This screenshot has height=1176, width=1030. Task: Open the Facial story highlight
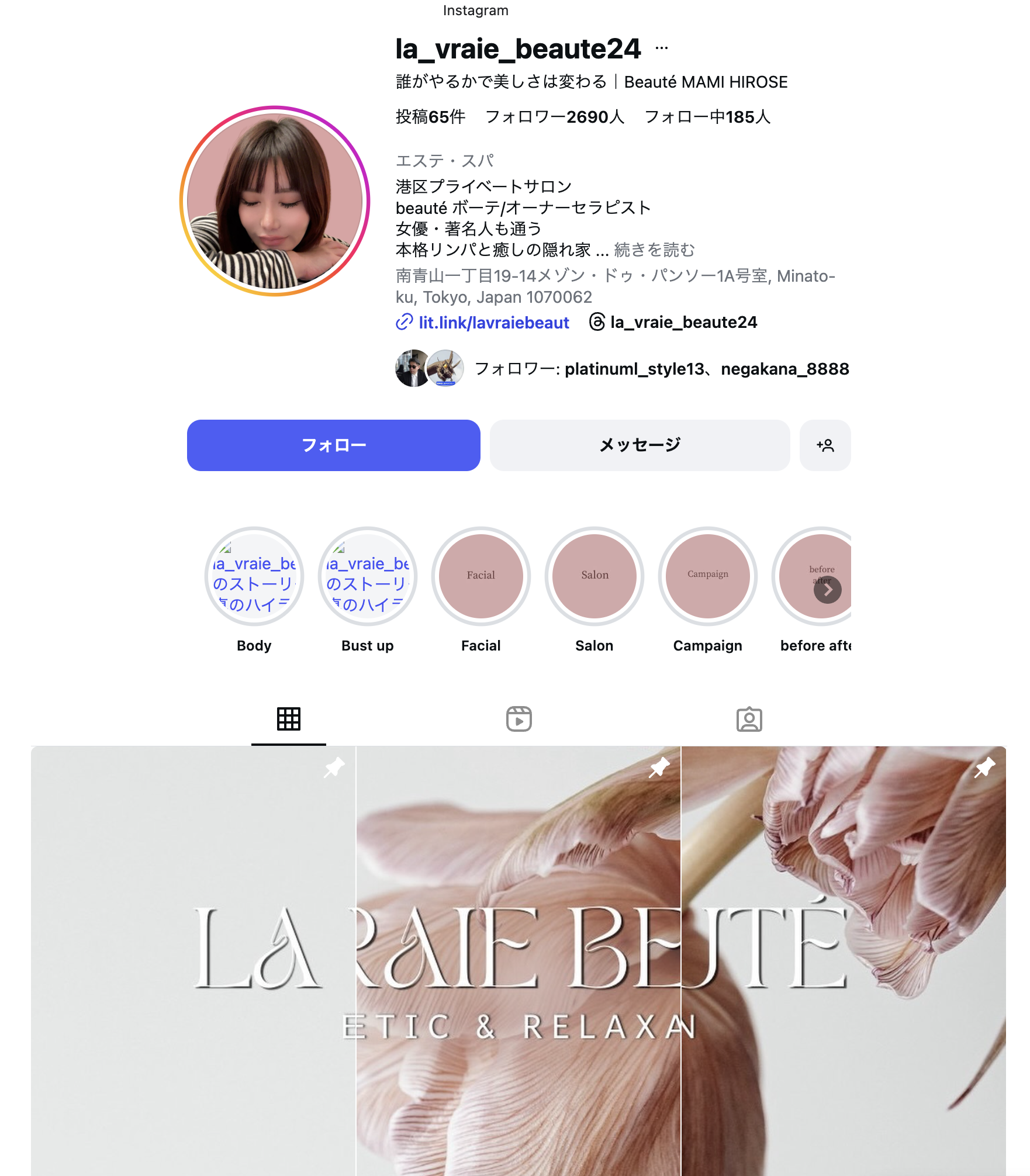click(x=481, y=576)
